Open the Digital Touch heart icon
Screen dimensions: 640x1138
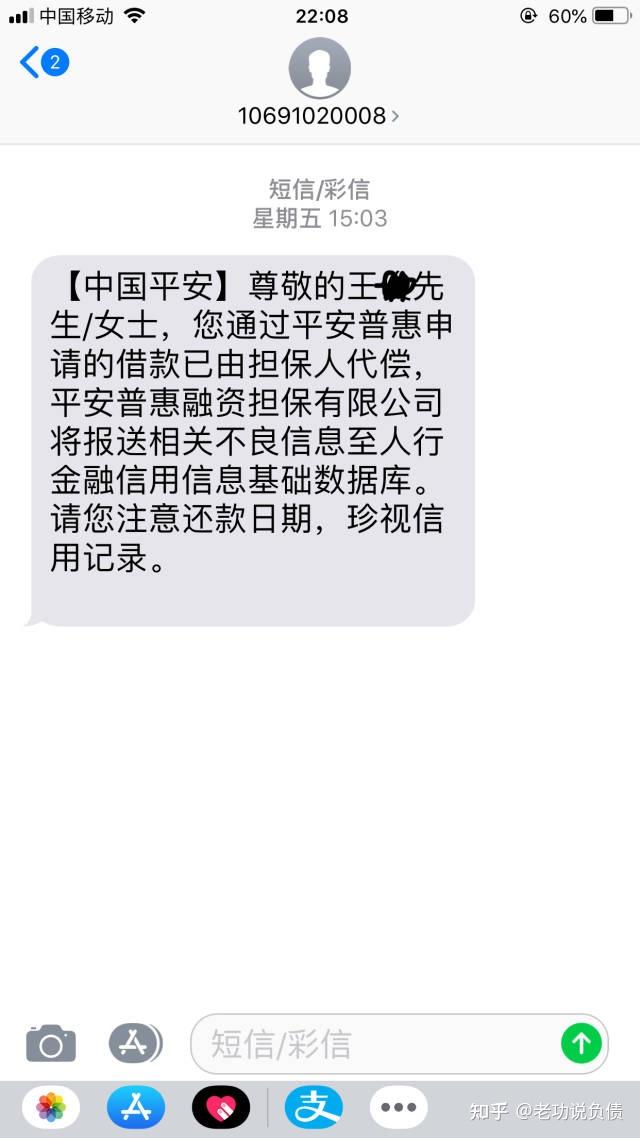[x=221, y=1108]
